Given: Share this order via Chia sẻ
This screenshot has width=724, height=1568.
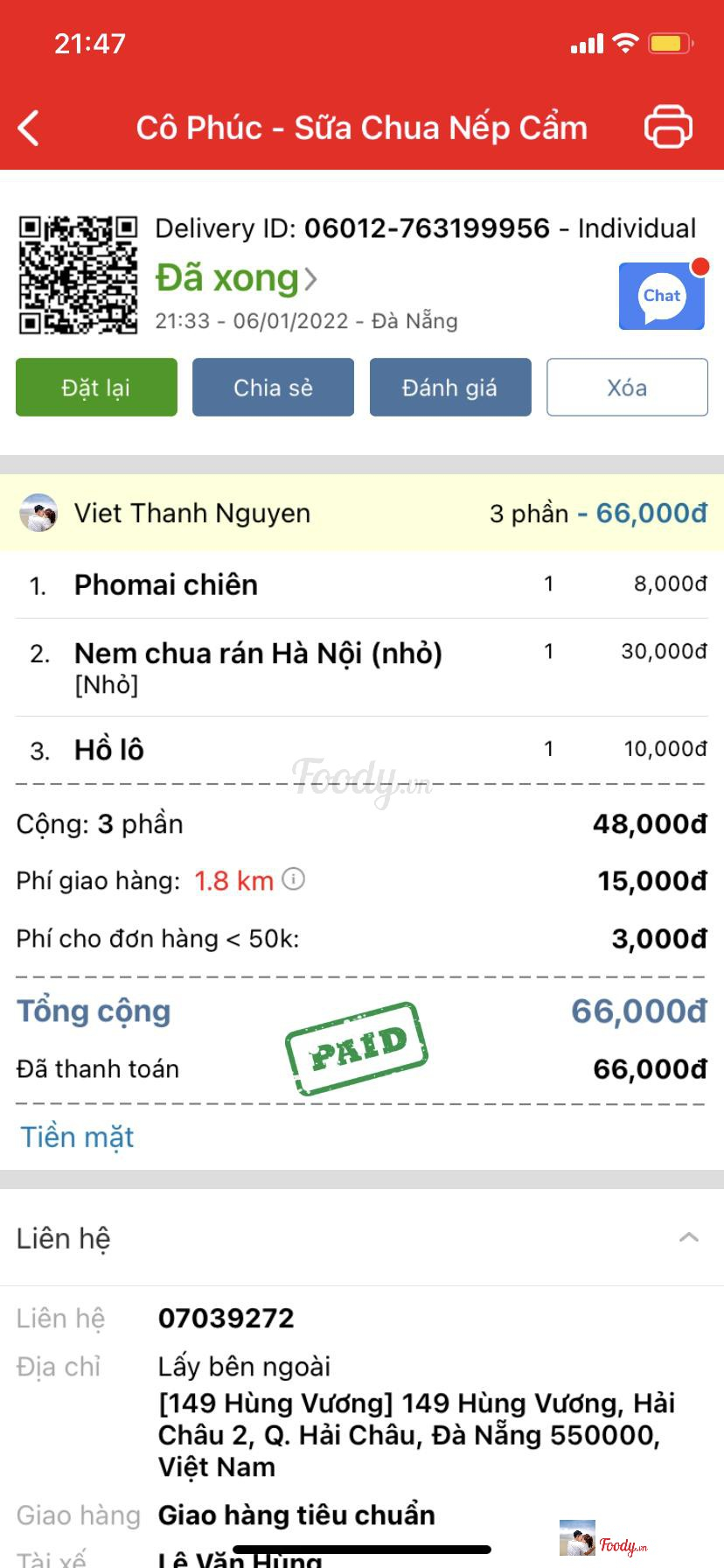Looking at the screenshot, I should click(x=273, y=388).
